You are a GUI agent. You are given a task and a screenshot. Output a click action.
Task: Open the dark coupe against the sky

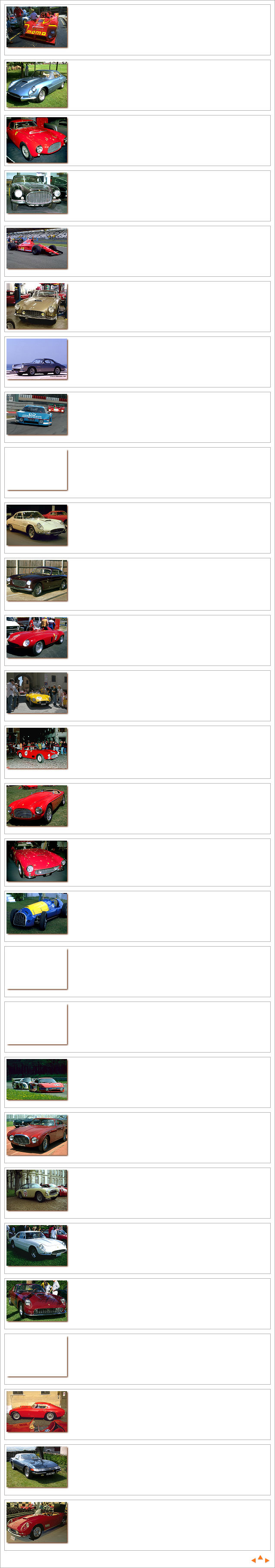pyautogui.click(x=36, y=359)
